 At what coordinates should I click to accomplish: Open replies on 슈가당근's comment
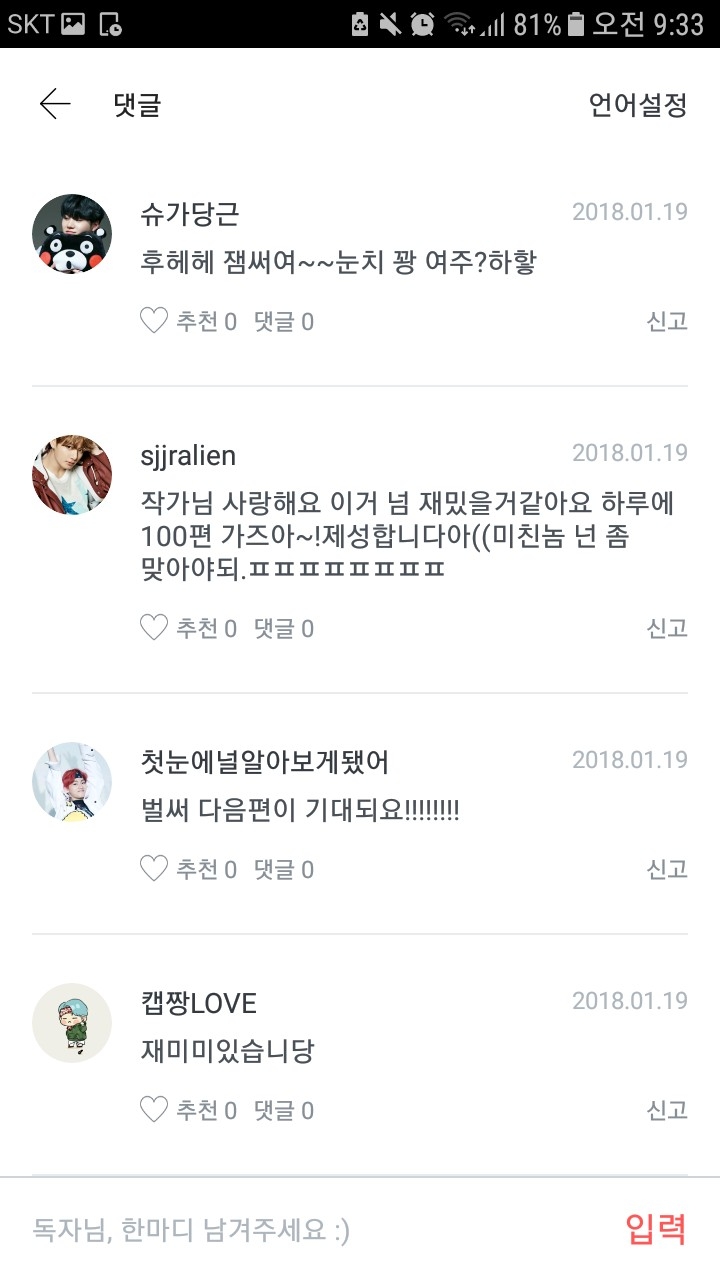[x=284, y=321]
